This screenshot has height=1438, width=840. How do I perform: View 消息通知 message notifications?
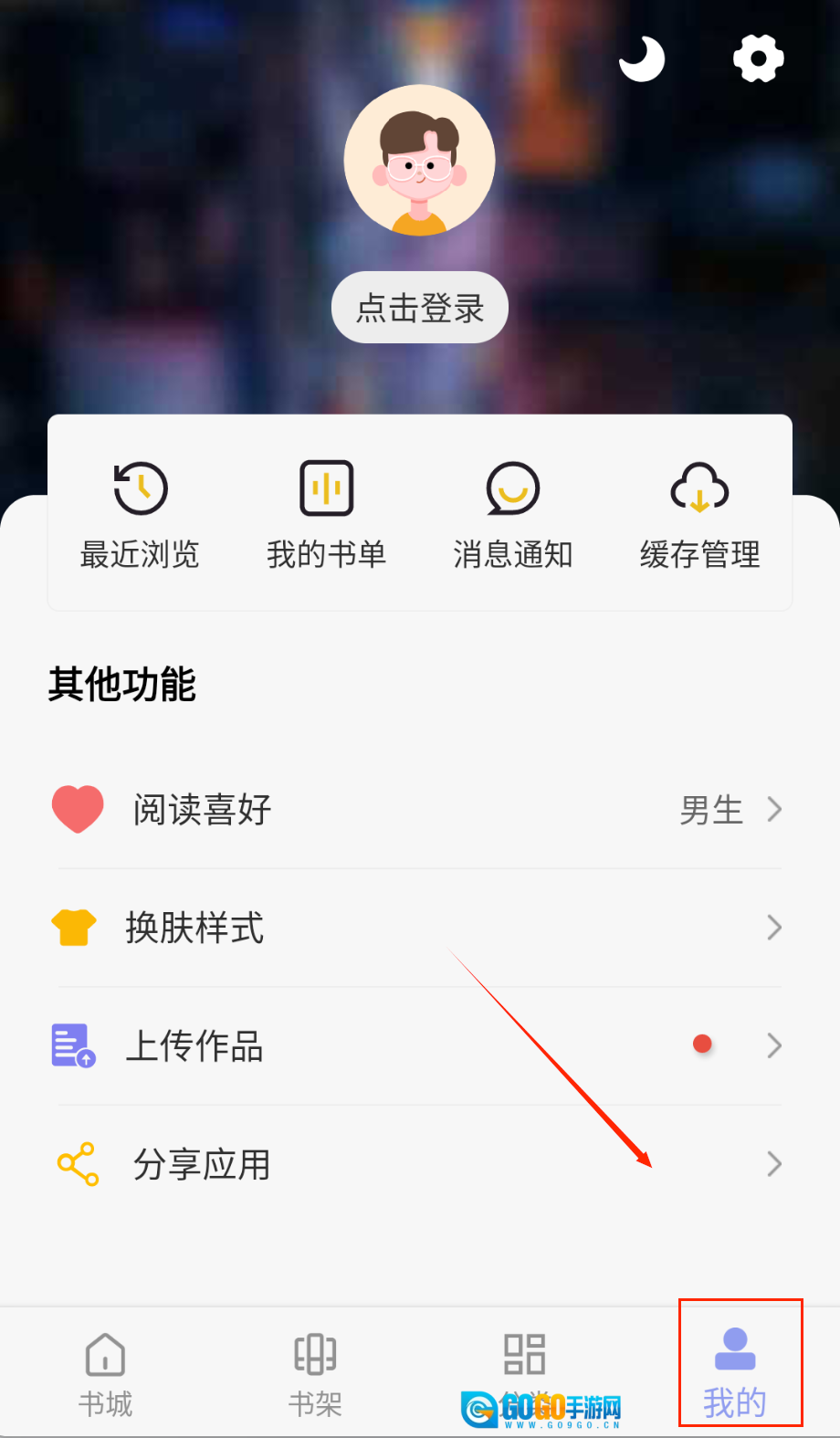[x=513, y=516]
